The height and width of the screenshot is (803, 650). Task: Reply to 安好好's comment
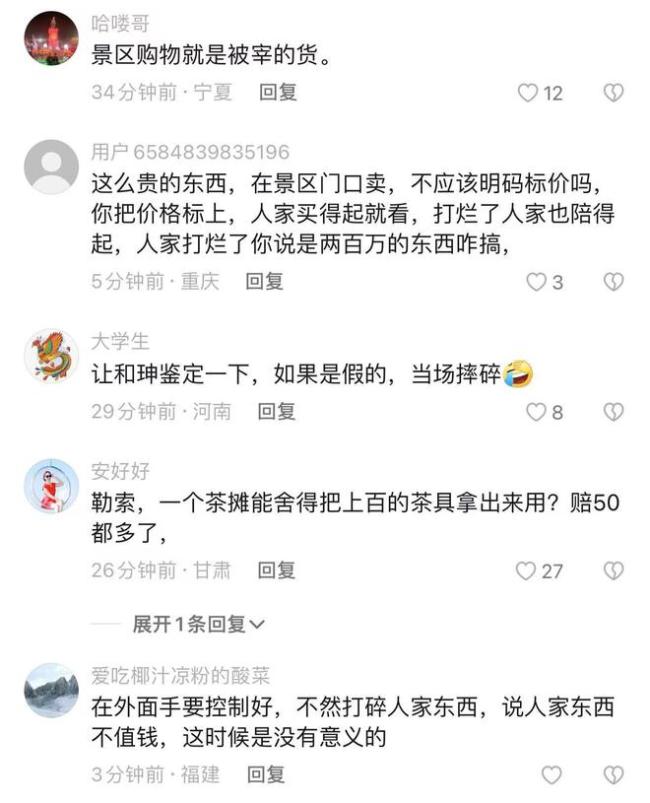click(x=277, y=570)
